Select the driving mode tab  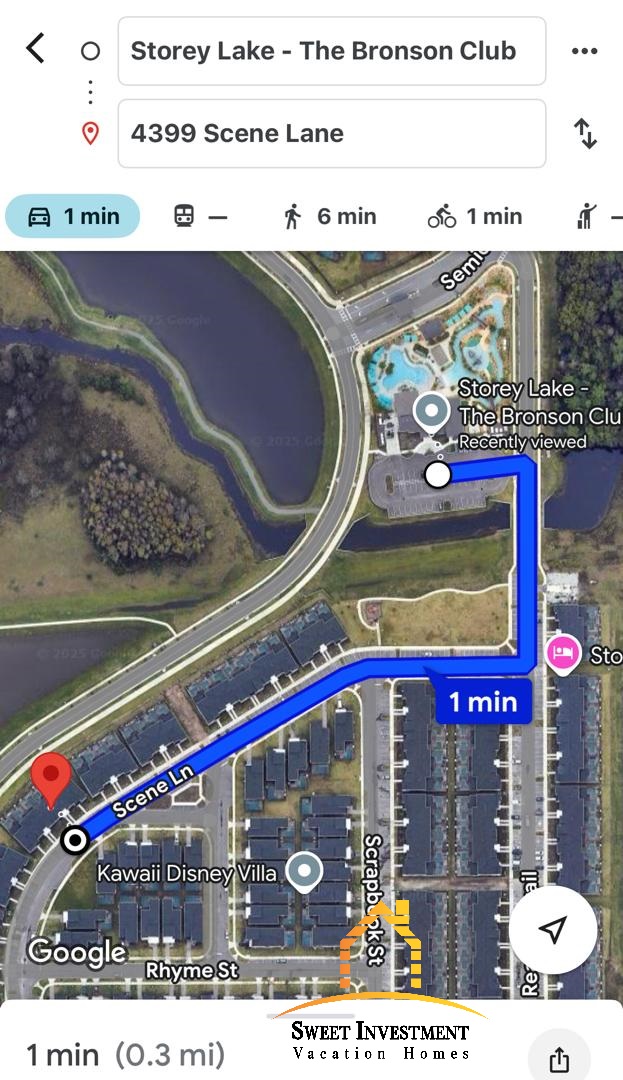click(73, 216)
